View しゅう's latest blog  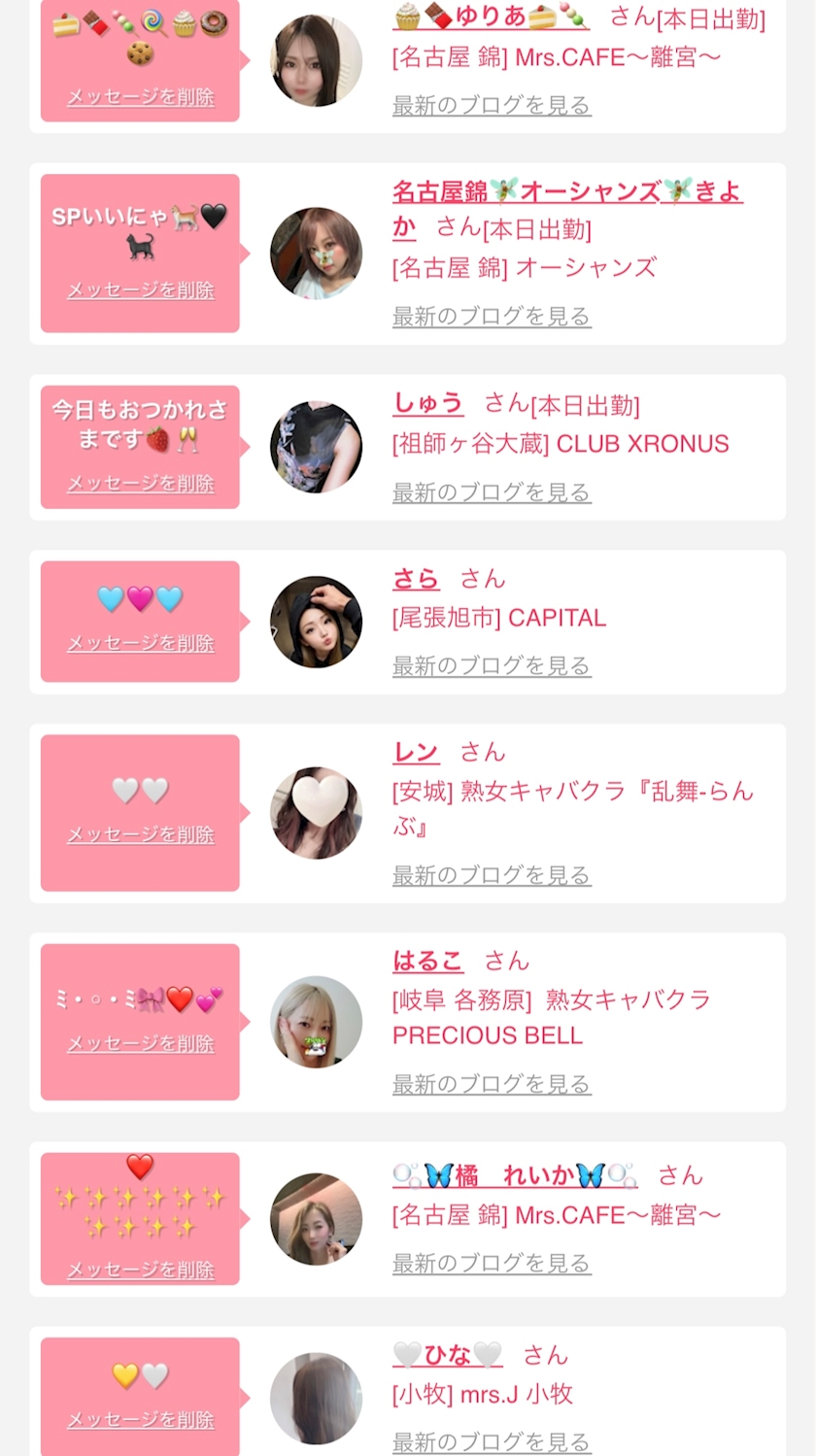pyautogui.click(x=492, y=492)
